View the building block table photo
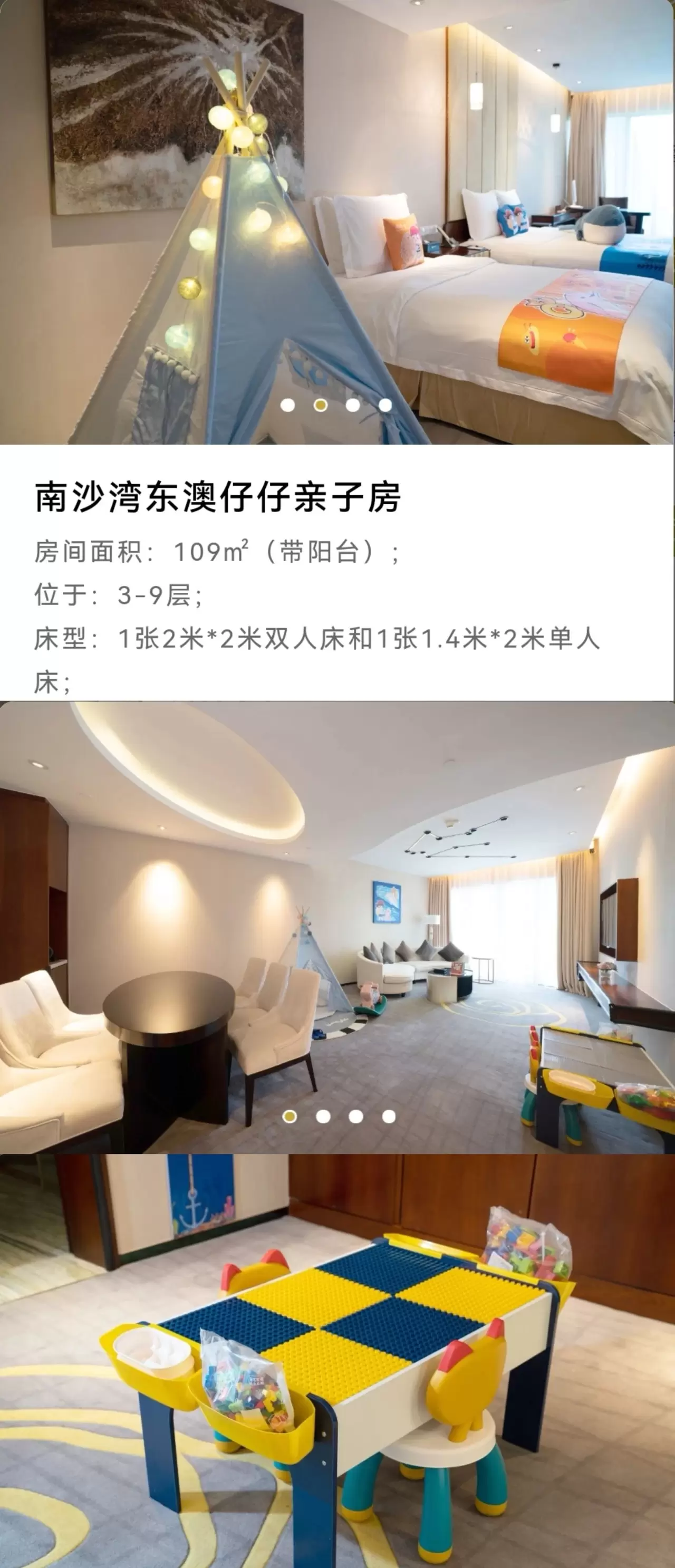Viewport: 675px width, 1568px height. [337, 1363]
